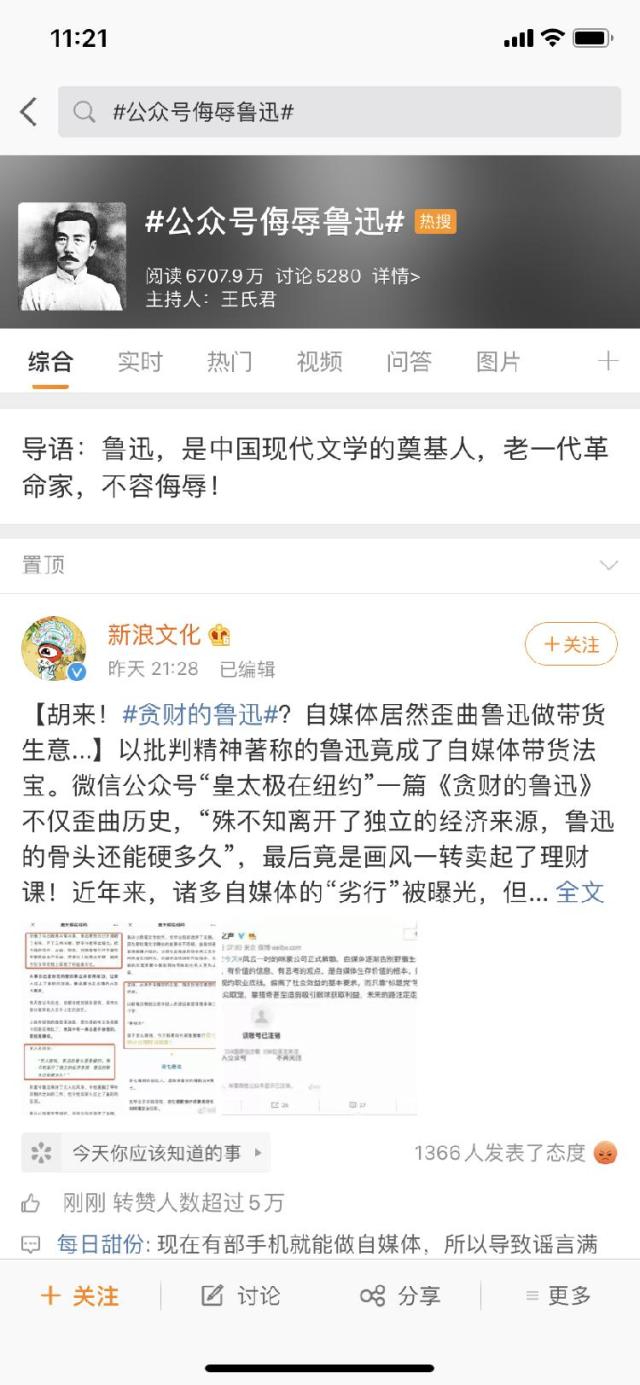640x1385 pixels.
Task: Tap the search box with #公众号侮辱鲁迅#
Action: click(340, 112)
